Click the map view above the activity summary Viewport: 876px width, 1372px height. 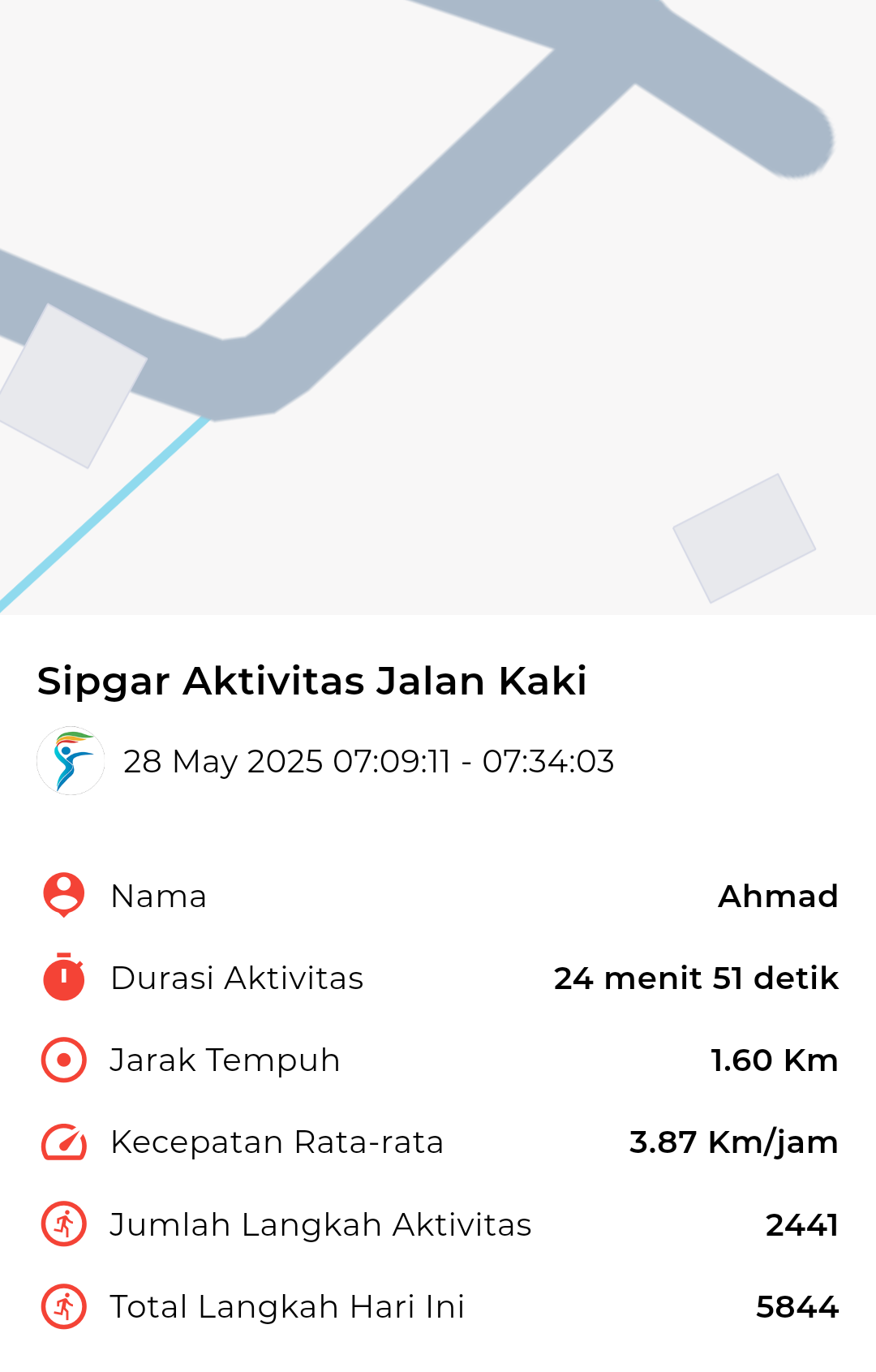438,308
